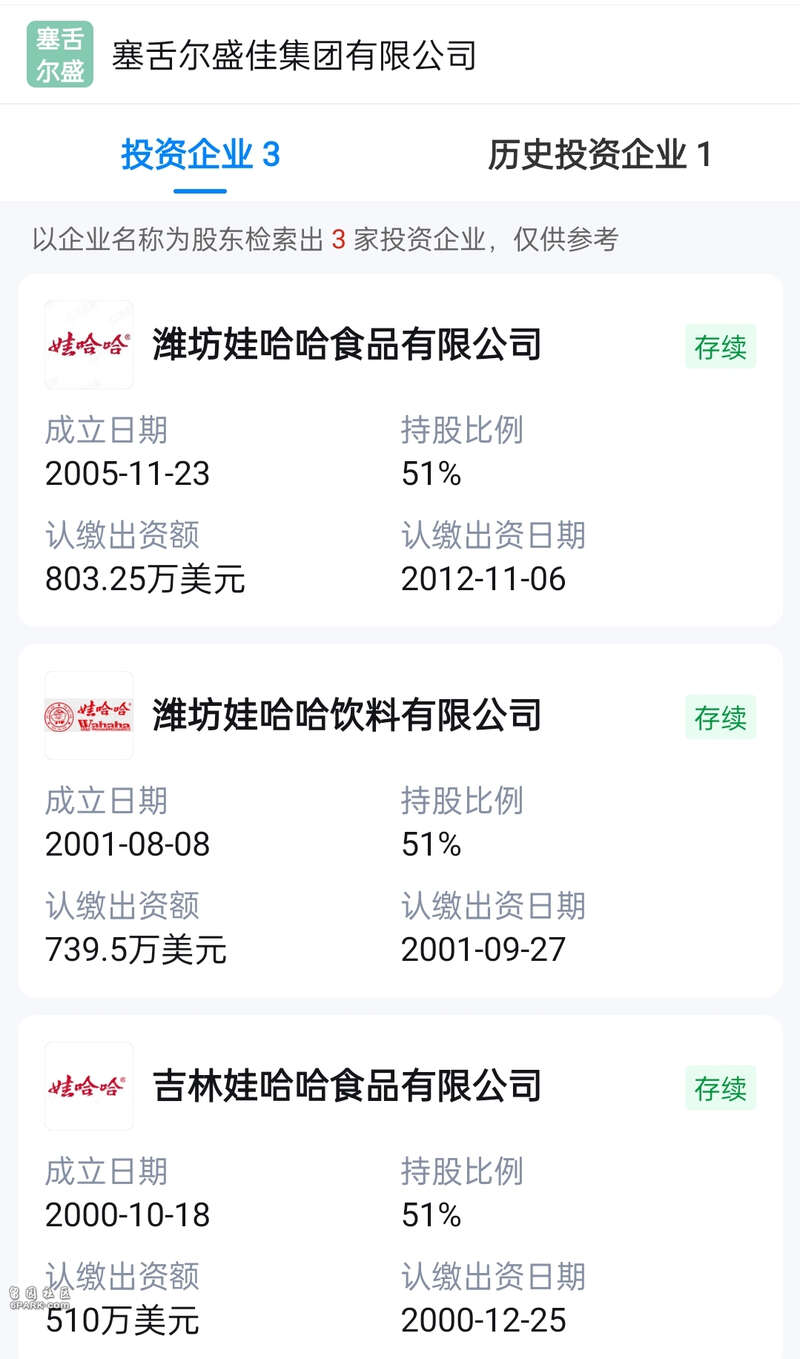
Task: Open the 塞舌尔盛佳集团有限公司 company header
Action: pyautogui.click(x=400, y=55)
